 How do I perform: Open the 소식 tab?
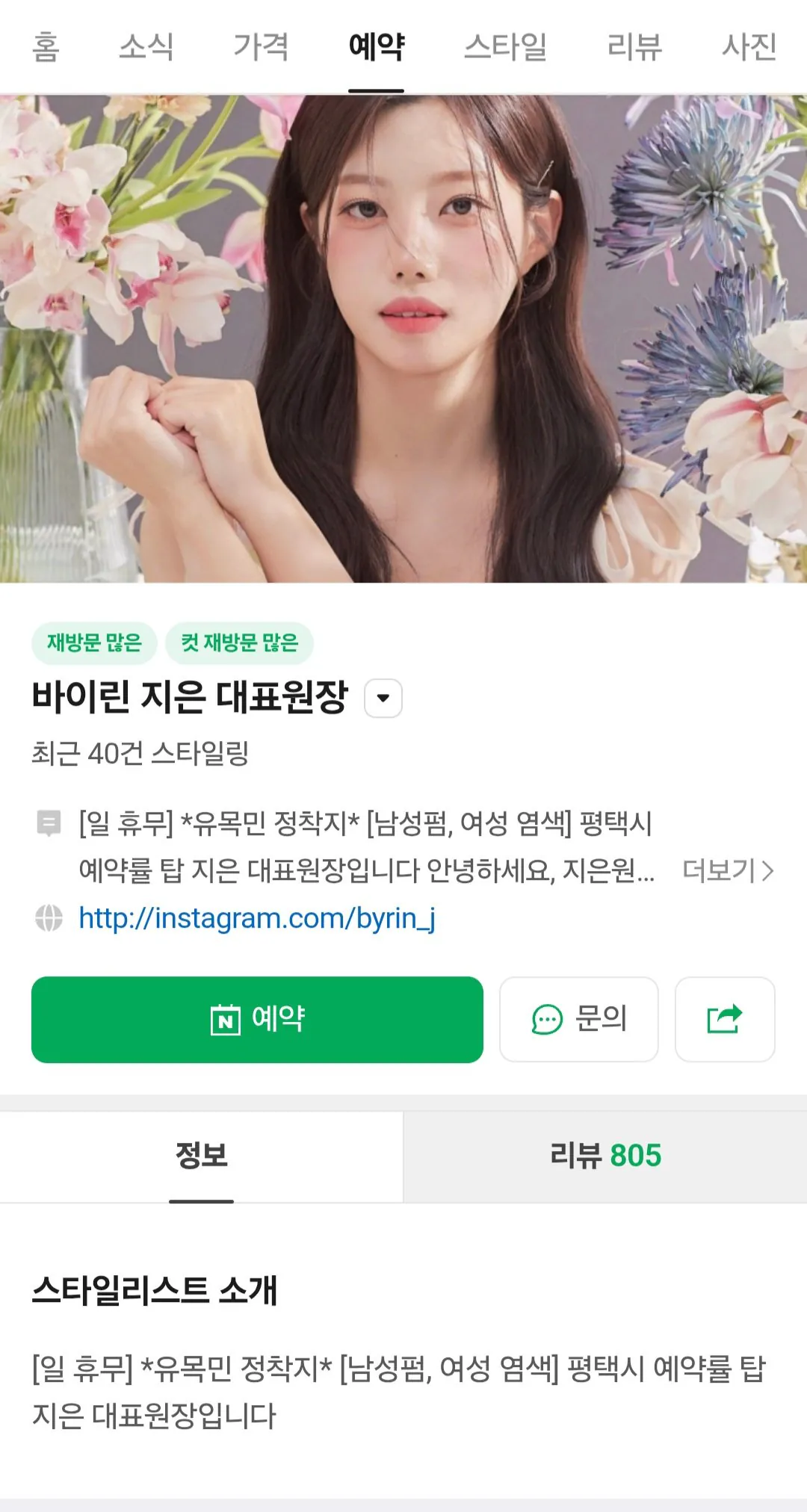pyautogui.click(x=146, y=46)
